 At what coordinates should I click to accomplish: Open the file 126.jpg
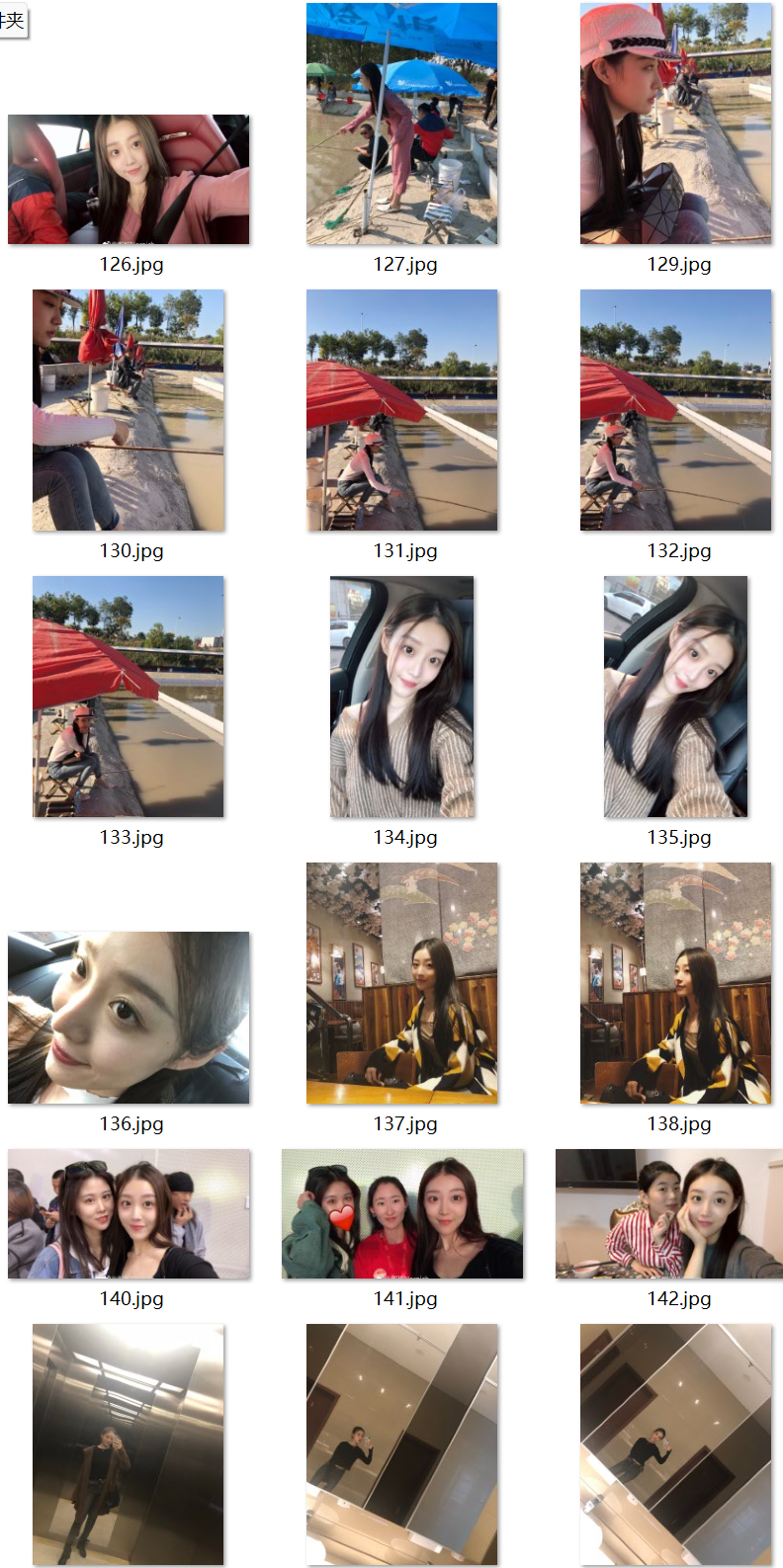coord(129,179)
